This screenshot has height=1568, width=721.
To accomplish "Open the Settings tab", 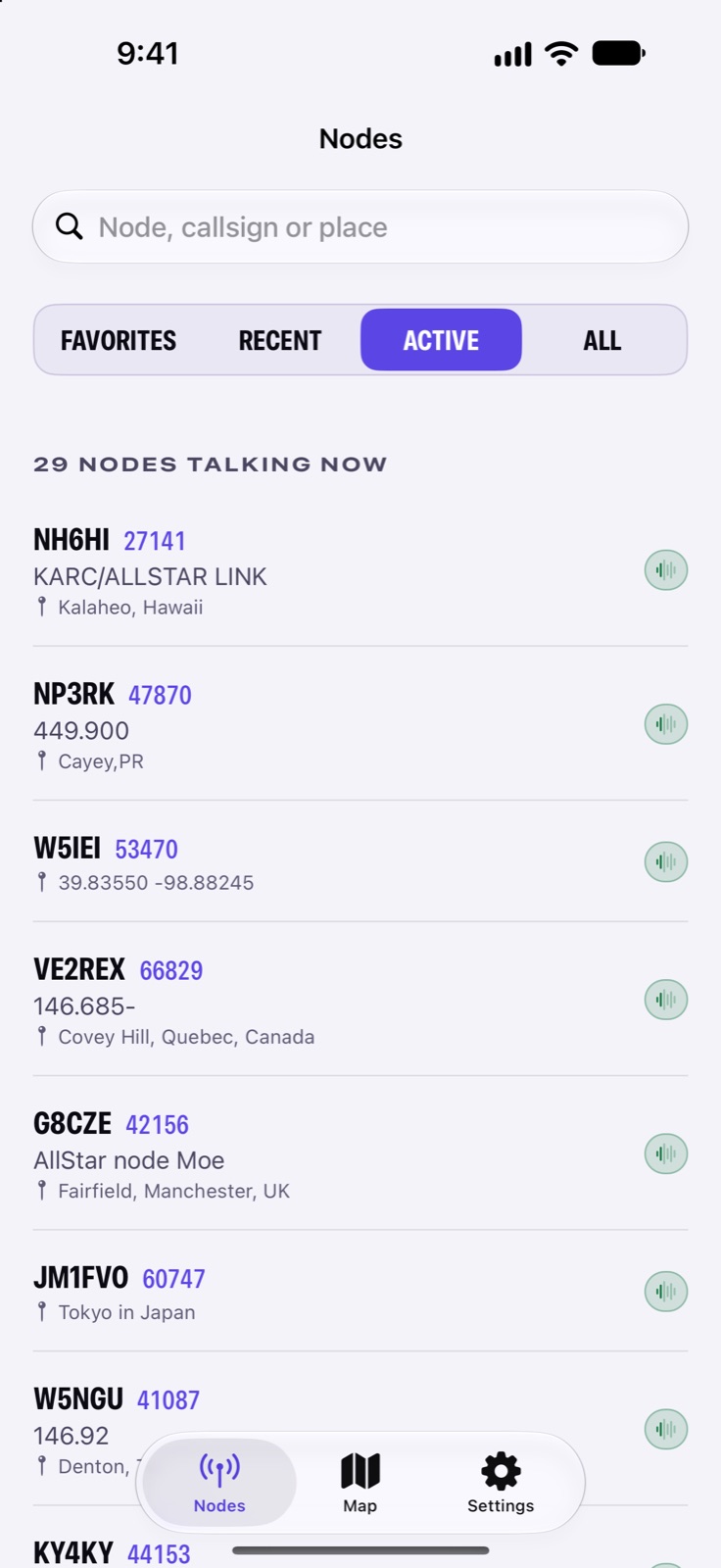I will (x=501, y=1483).
